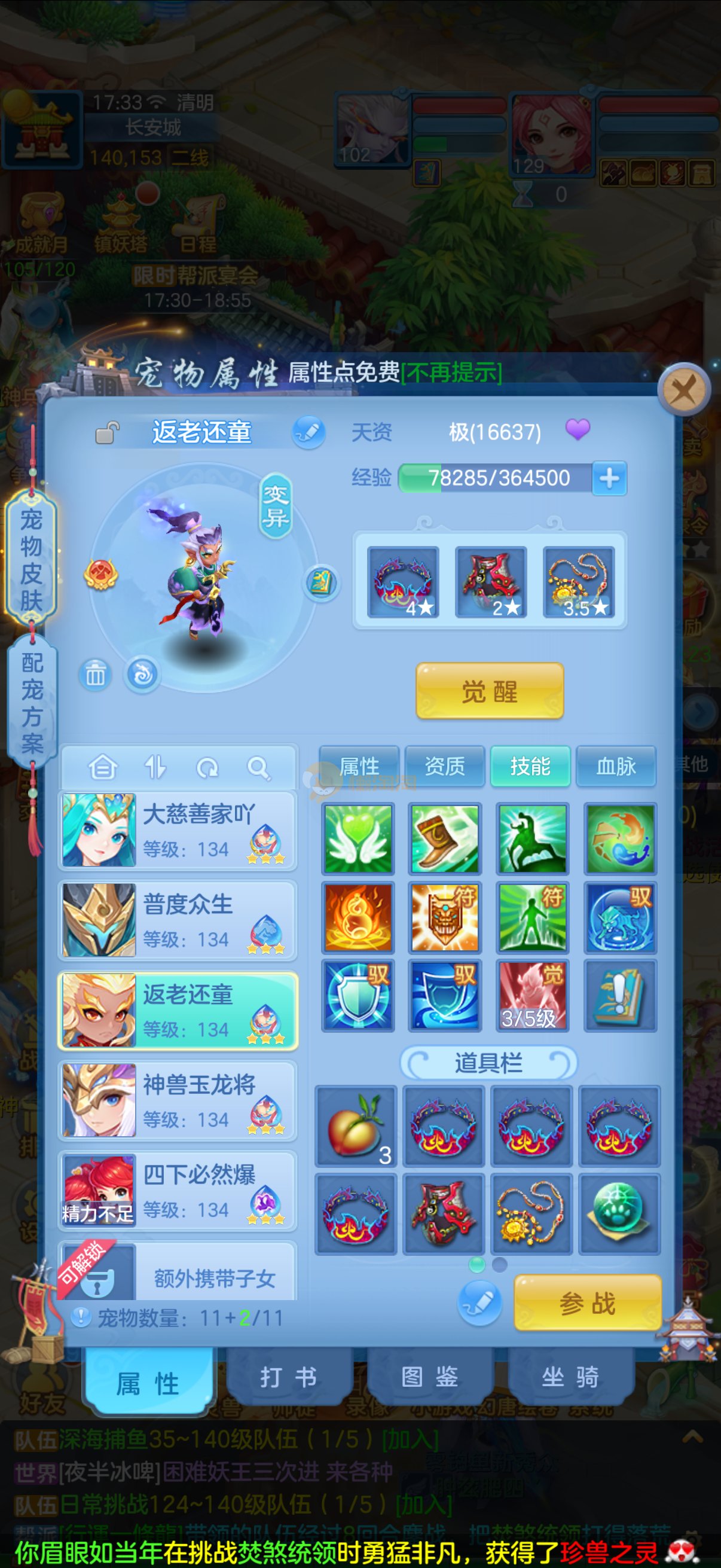721x1568 pixels.
Task: Tap the 觉醒 awaken button
Action: (x=489, y=691)
